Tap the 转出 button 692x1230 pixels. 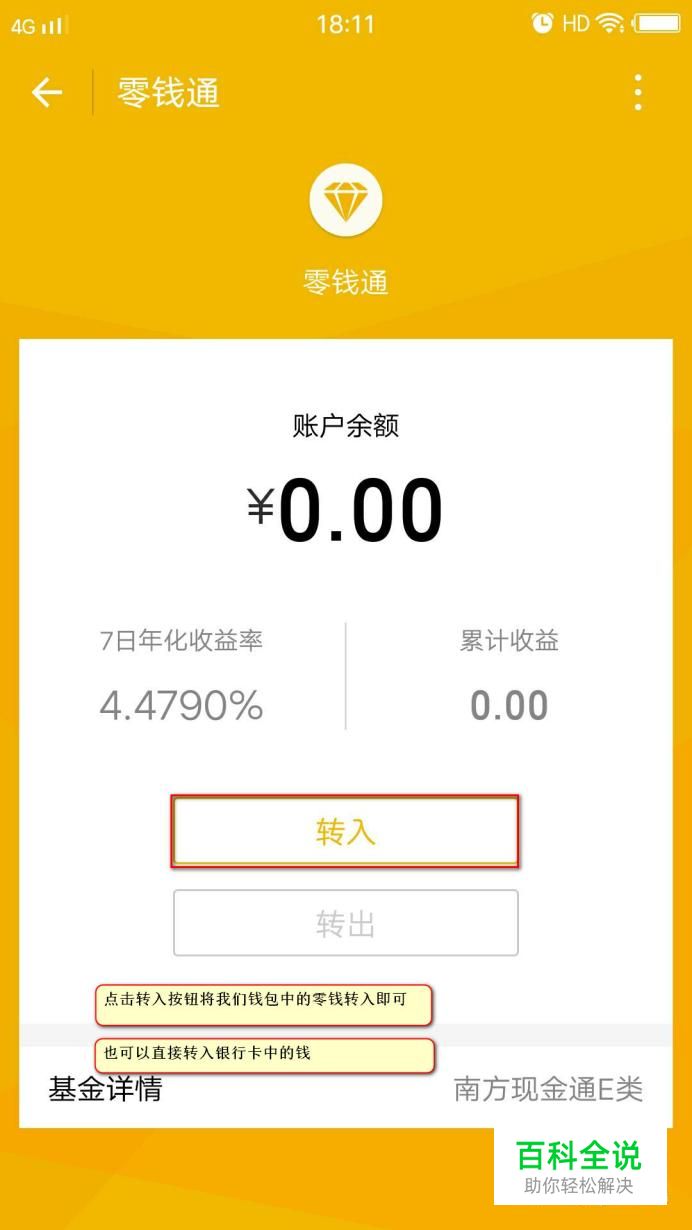click(345, 923)
